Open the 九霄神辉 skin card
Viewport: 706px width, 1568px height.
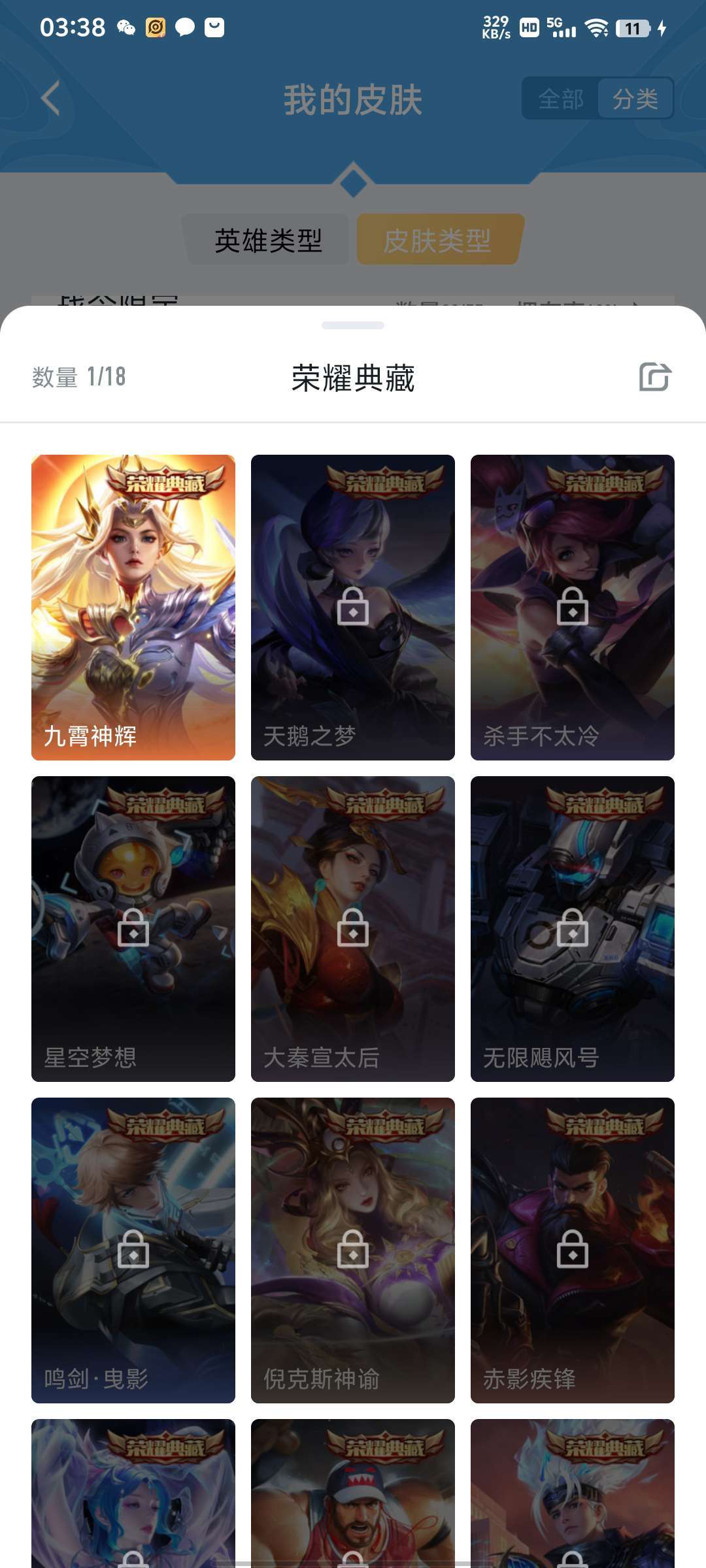coord(133,607)
